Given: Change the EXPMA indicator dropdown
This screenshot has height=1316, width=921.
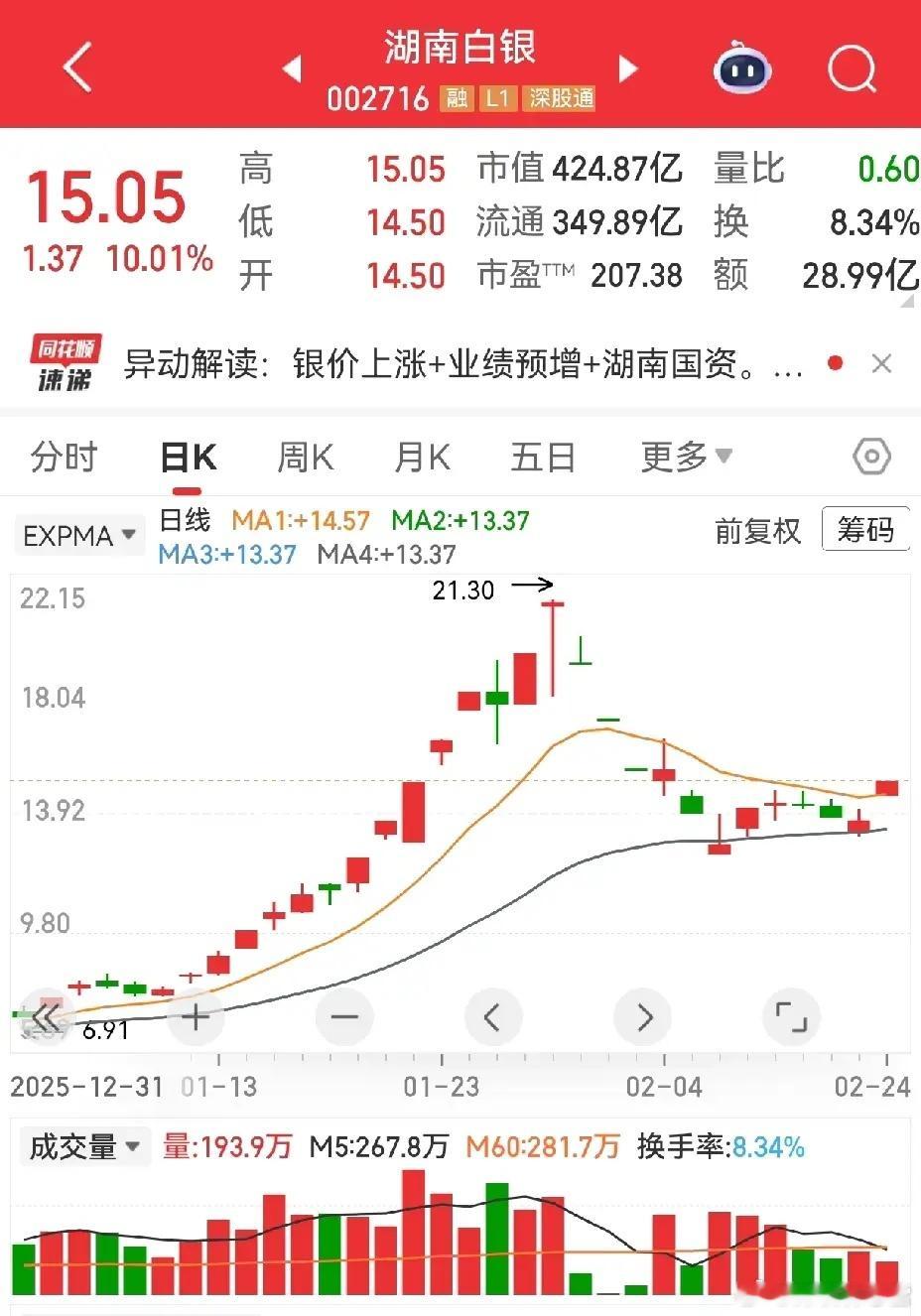Looking at the screenshot, I should click(x=78, y=536).
